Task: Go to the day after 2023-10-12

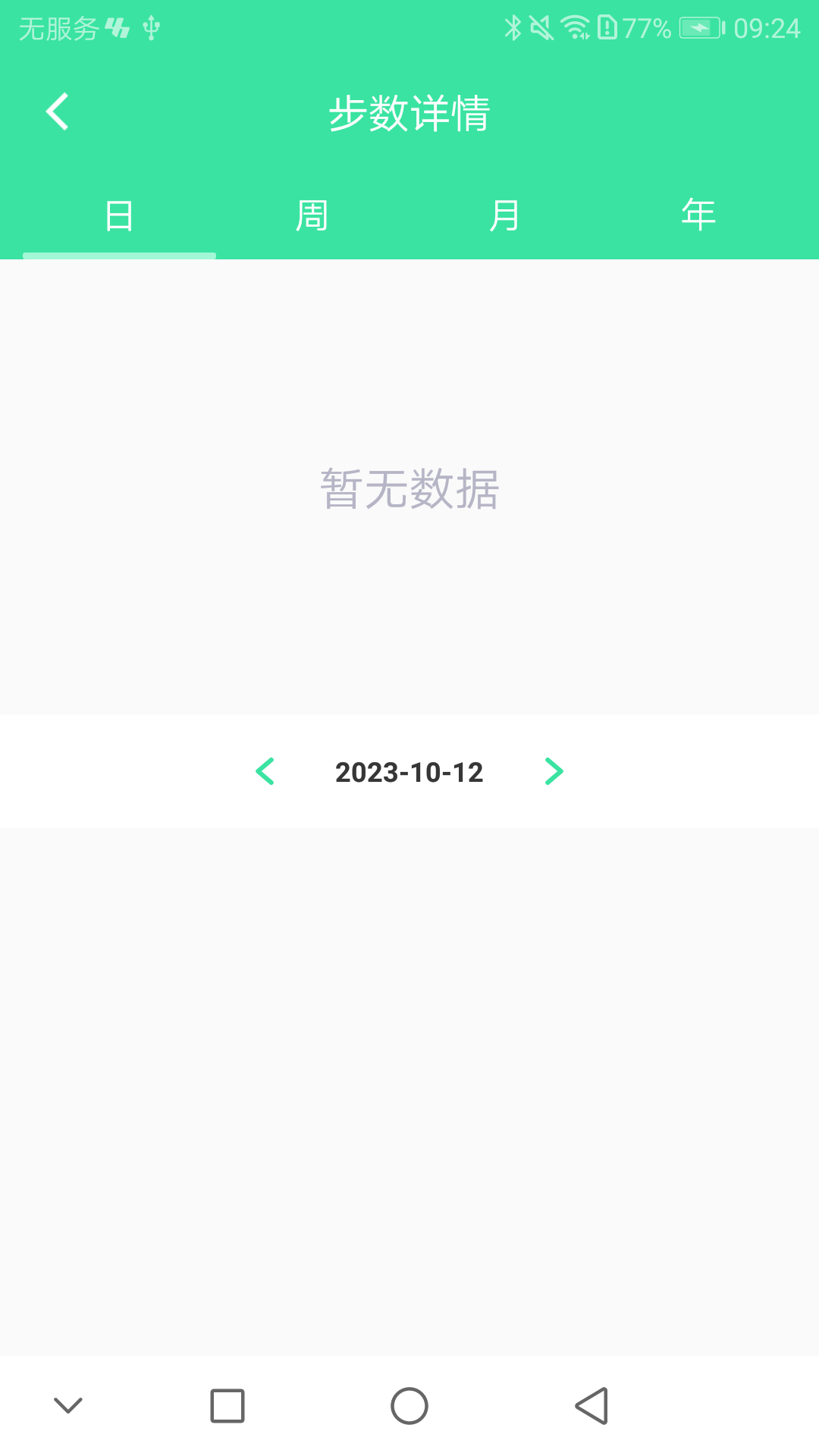Action: [554, 771]
